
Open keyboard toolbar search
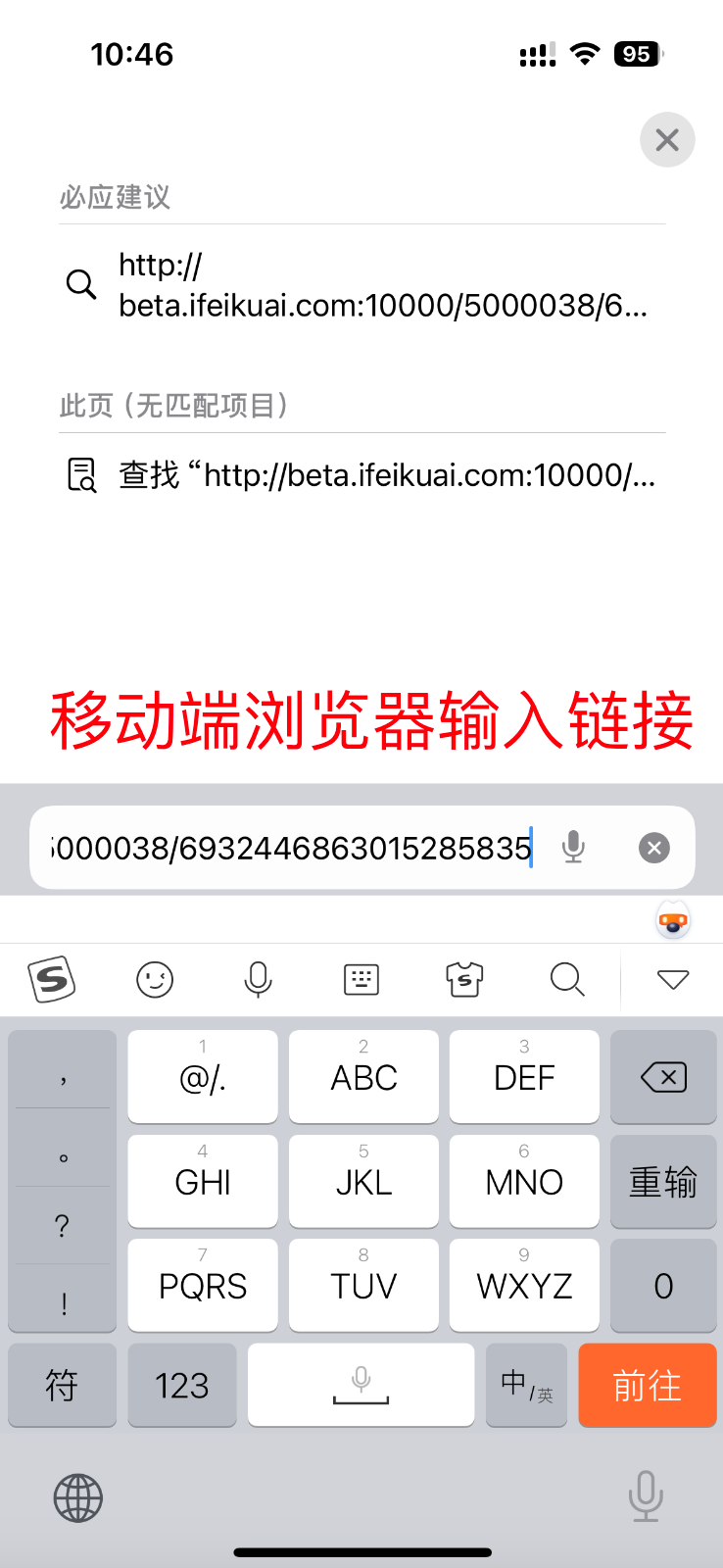[567, 979]
